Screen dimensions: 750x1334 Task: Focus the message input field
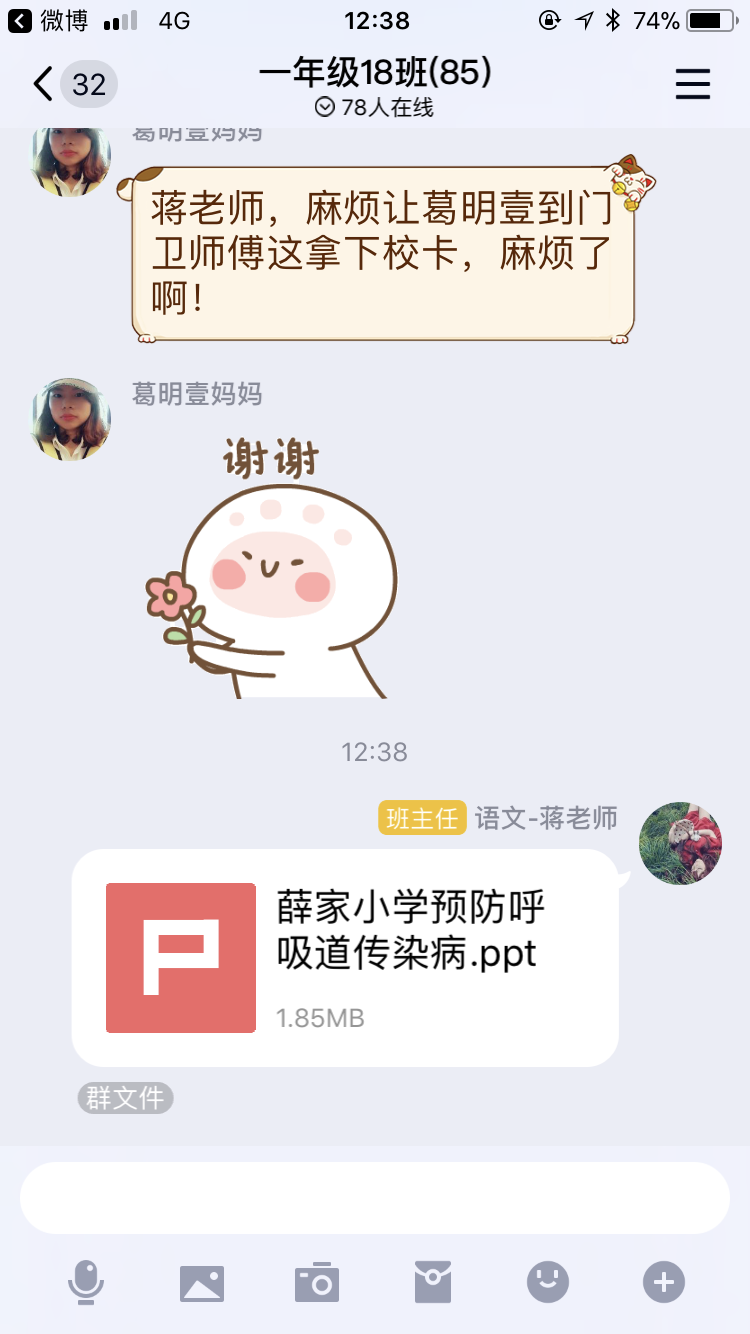(x=375, y=1198)
